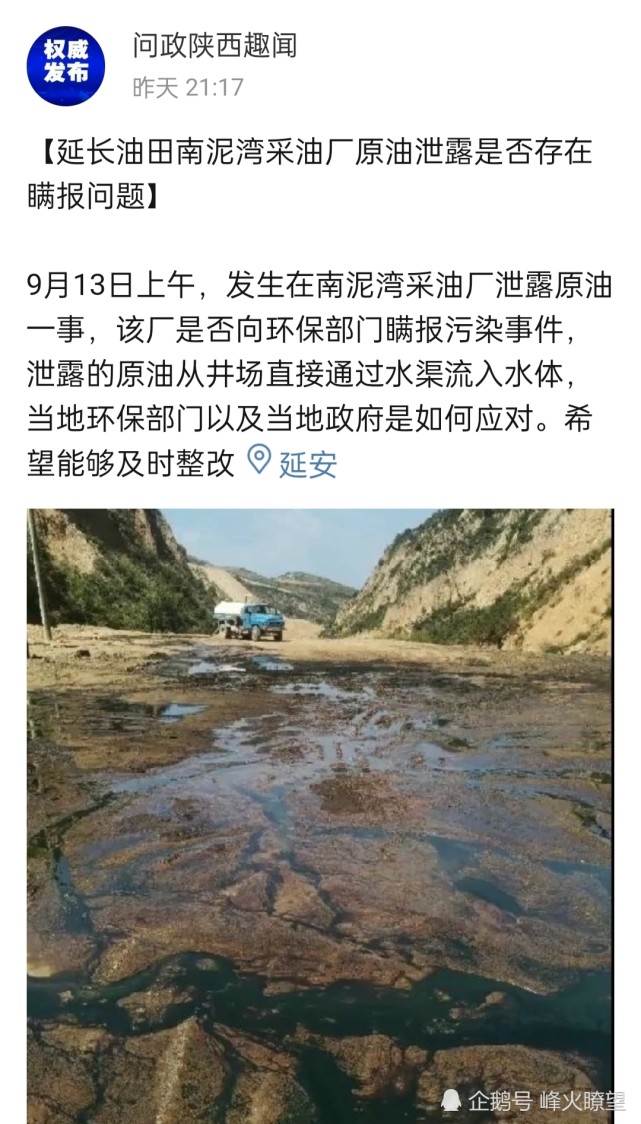Open the 权威发布 profile avatar
The image size is (641, 1124).
click(66, 66)
